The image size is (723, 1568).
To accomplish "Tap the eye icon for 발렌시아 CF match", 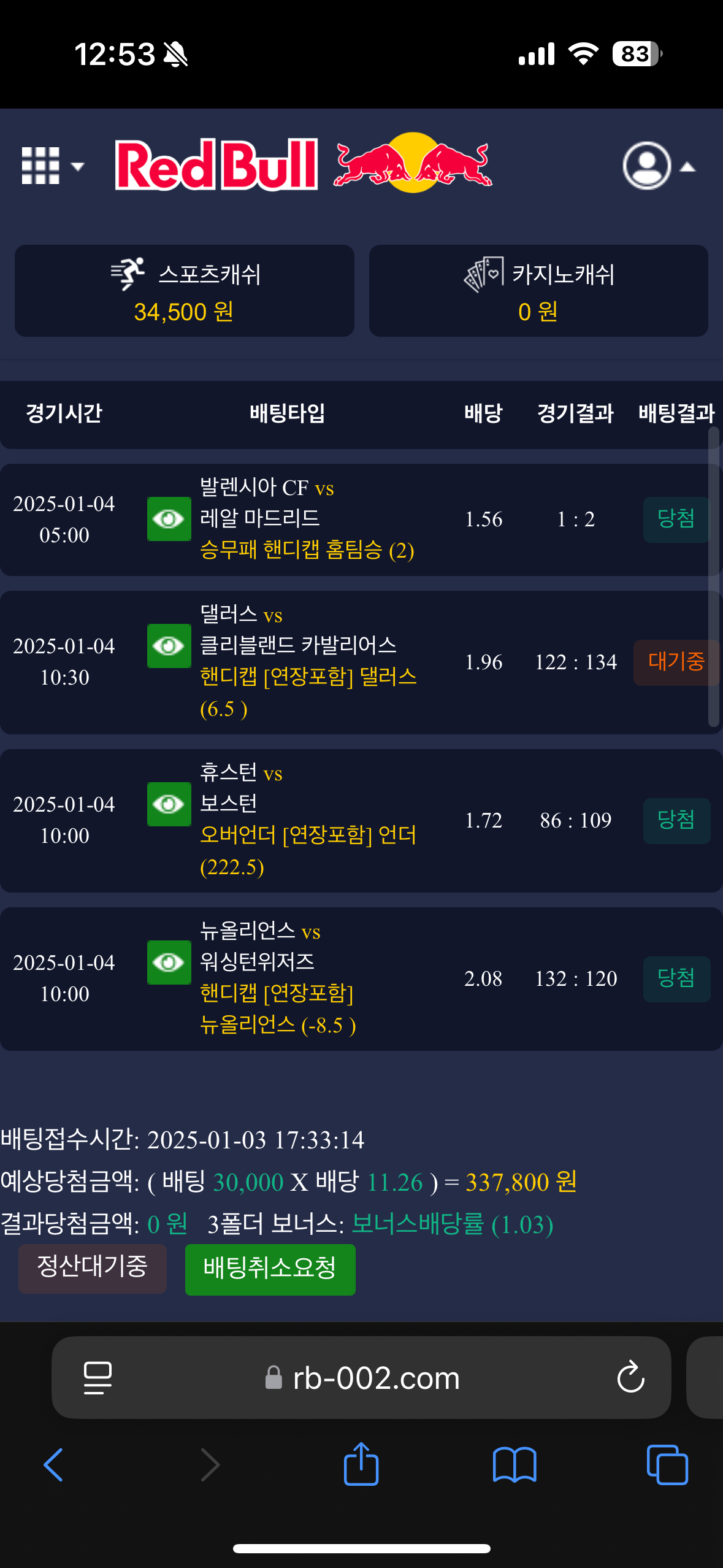I will coord(169,519).
